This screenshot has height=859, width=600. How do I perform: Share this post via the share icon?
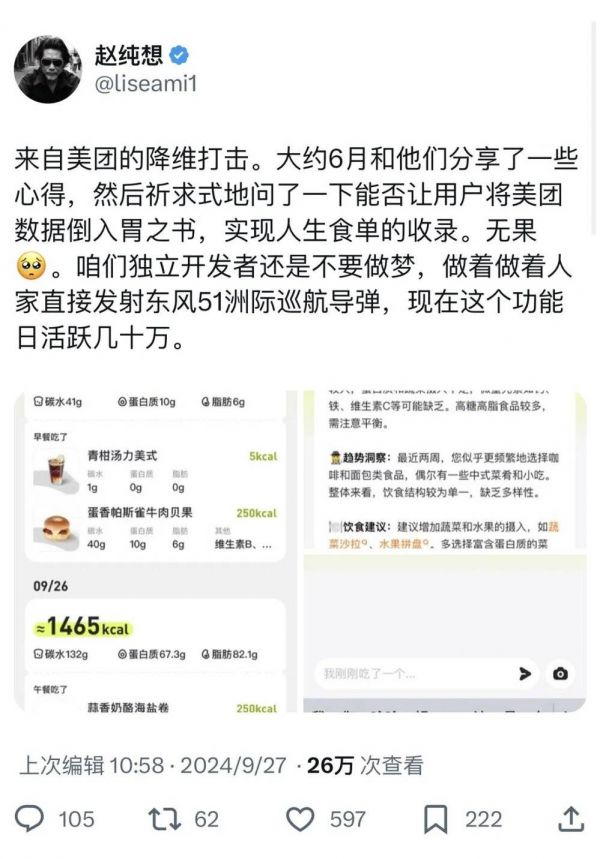571,819
